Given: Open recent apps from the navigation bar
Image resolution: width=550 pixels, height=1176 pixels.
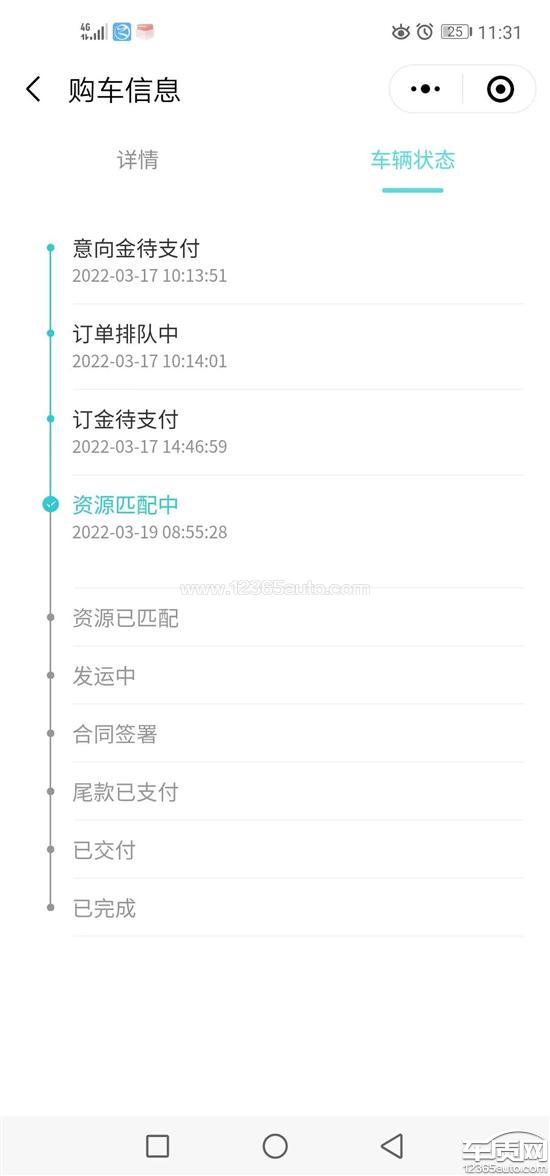Looking at the screenshot, I should (x=157, y=1145).
